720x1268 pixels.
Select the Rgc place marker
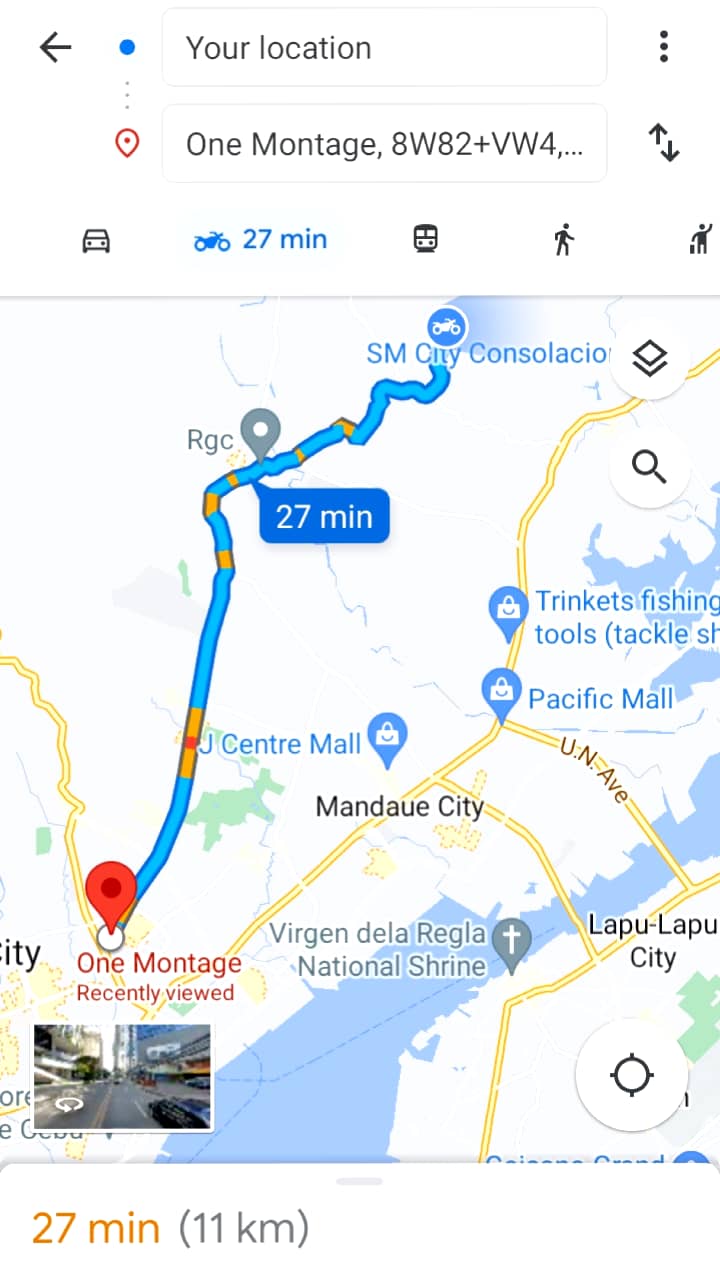pos(261,430)
